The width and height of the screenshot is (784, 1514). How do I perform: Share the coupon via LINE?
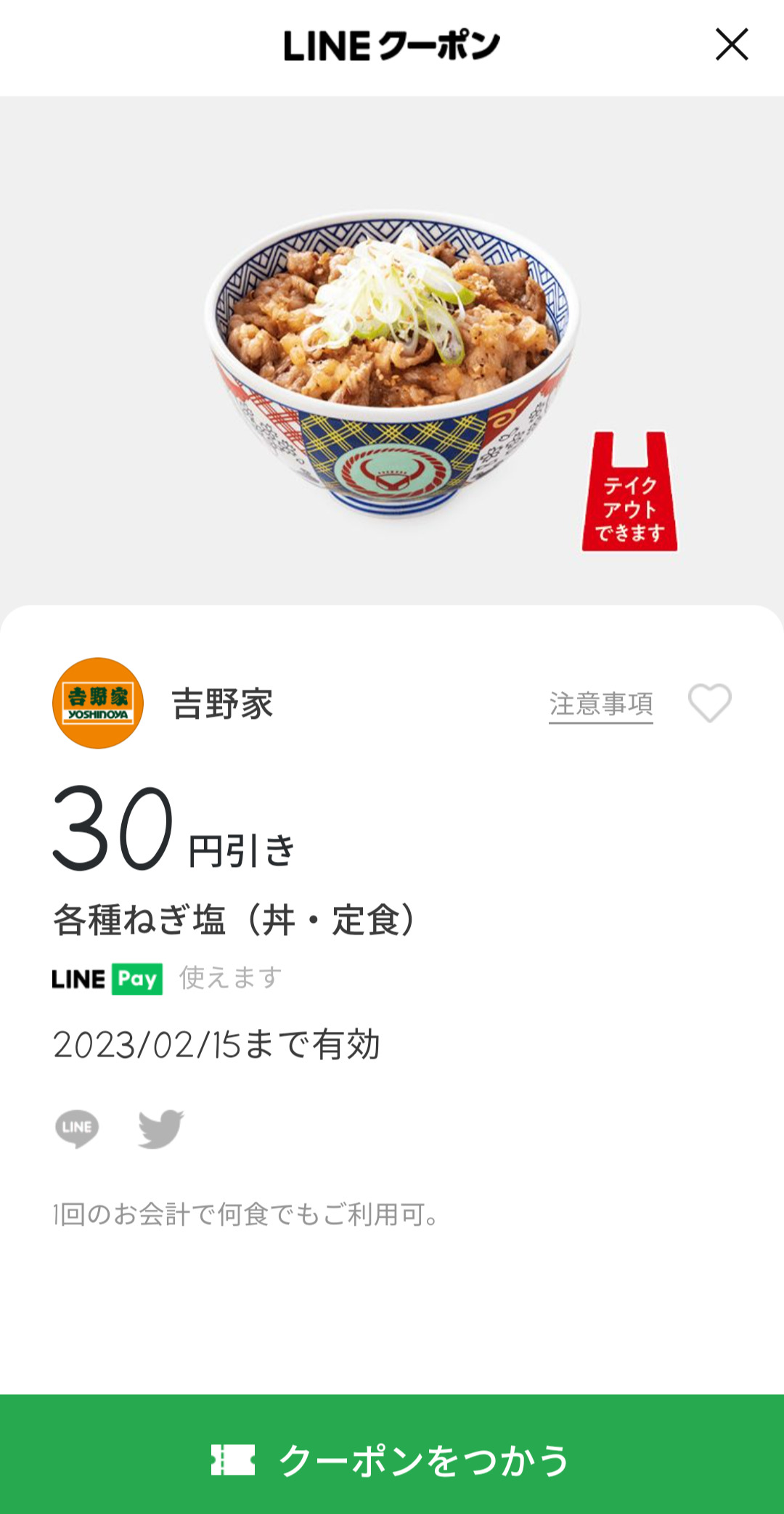click(x=77, y=1128)
